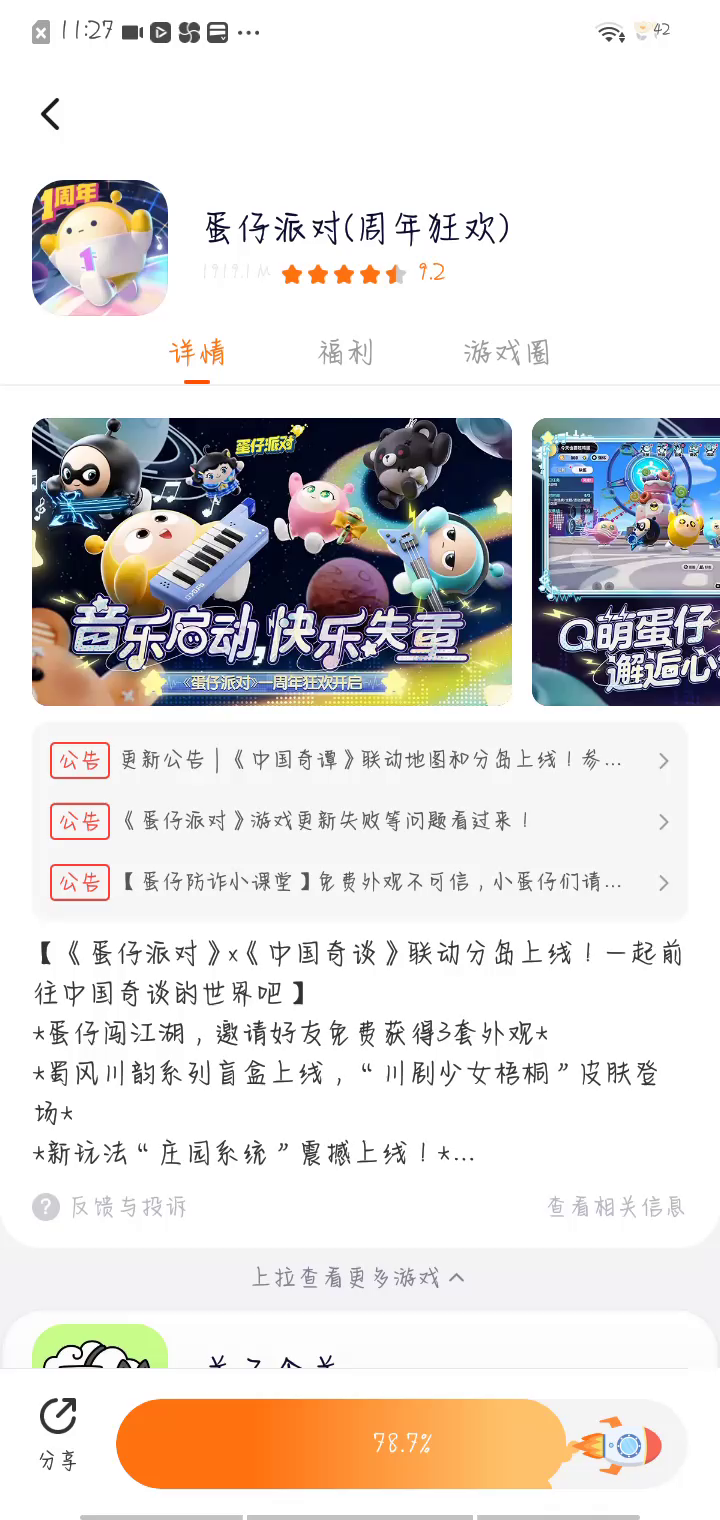Open the Q萌蛋仔 screenshot preview
The height and width of the screenshot is (1520, 720).
[626, 562]
